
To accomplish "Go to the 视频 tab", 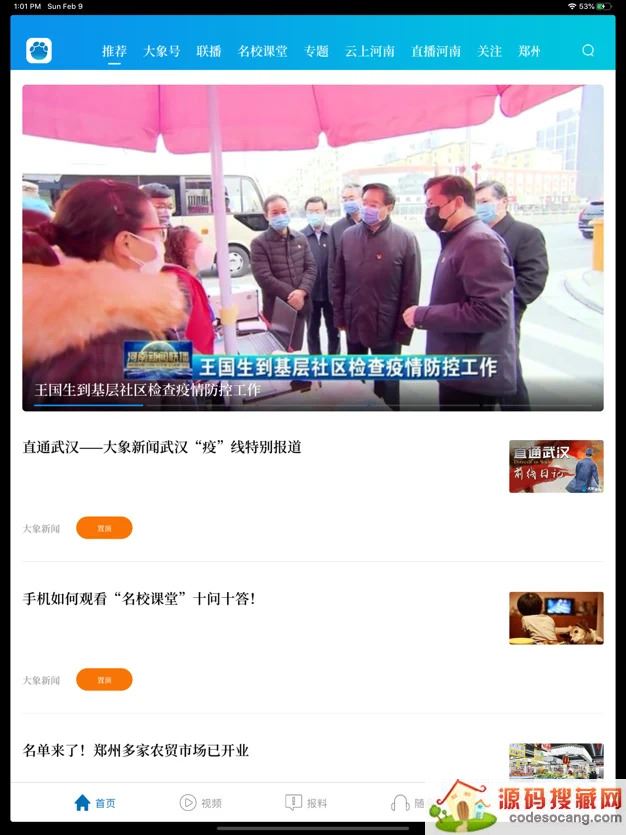I will 200,803.
